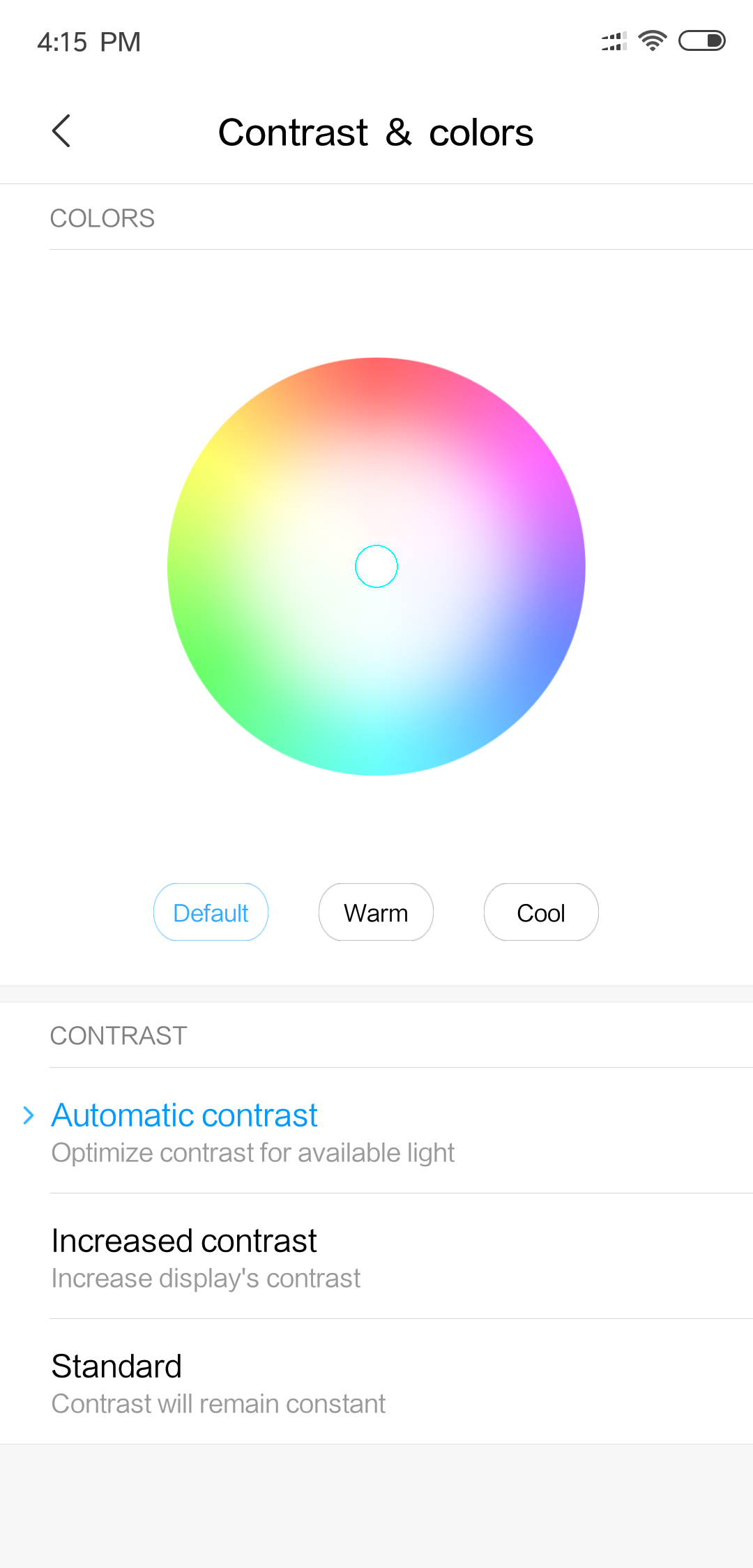
Task: Select the Default color preset
Action: (x=211, y=912)
